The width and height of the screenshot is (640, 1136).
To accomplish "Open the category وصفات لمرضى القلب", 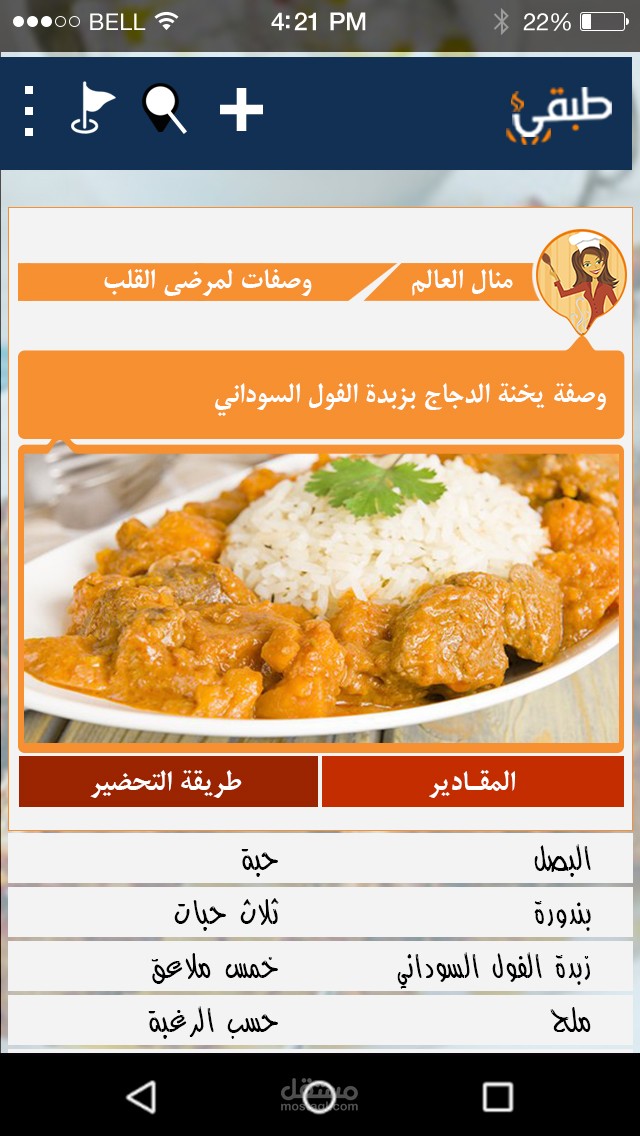I will [x=207, y=282].
